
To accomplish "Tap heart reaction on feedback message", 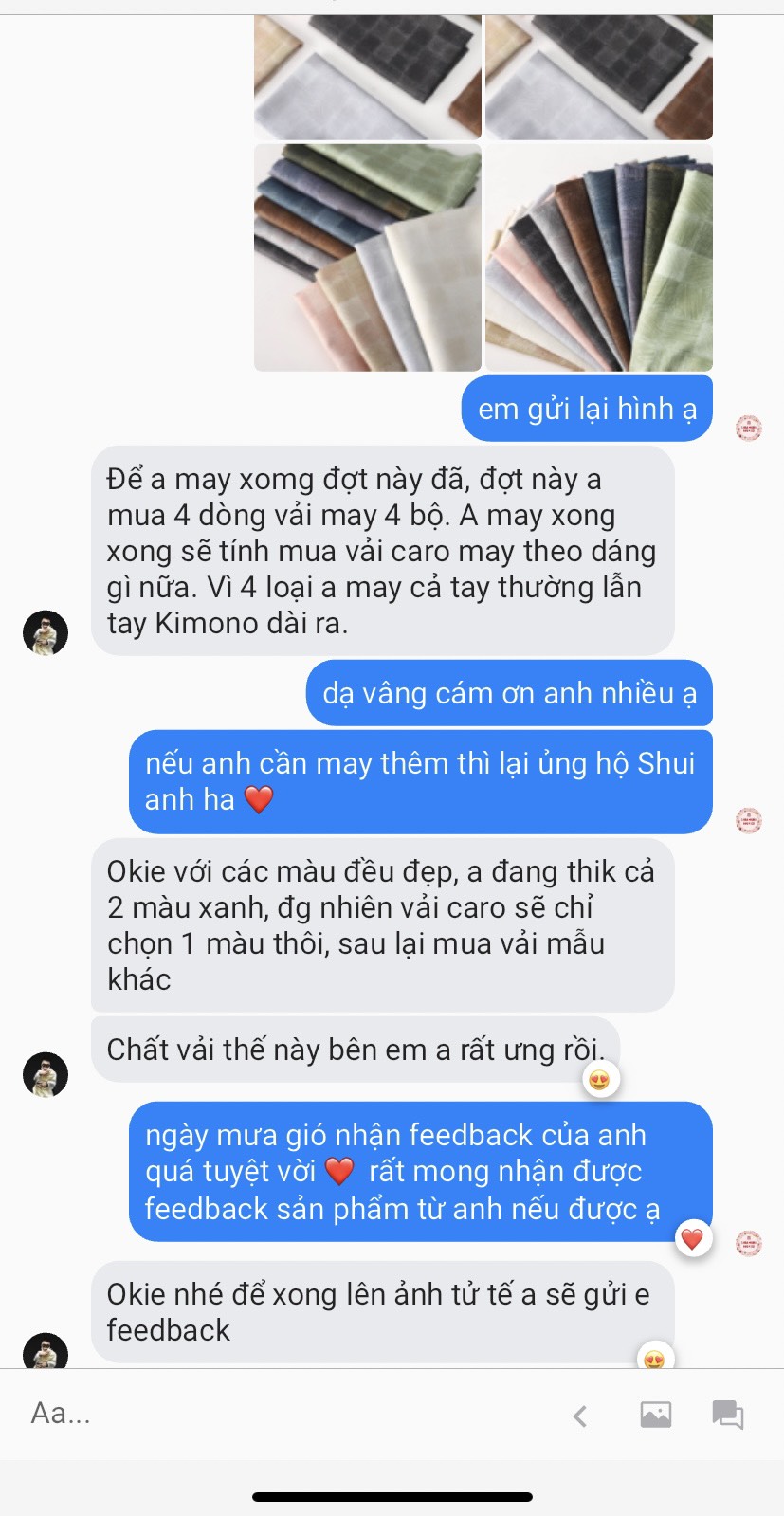I will tap(693, 1238).
